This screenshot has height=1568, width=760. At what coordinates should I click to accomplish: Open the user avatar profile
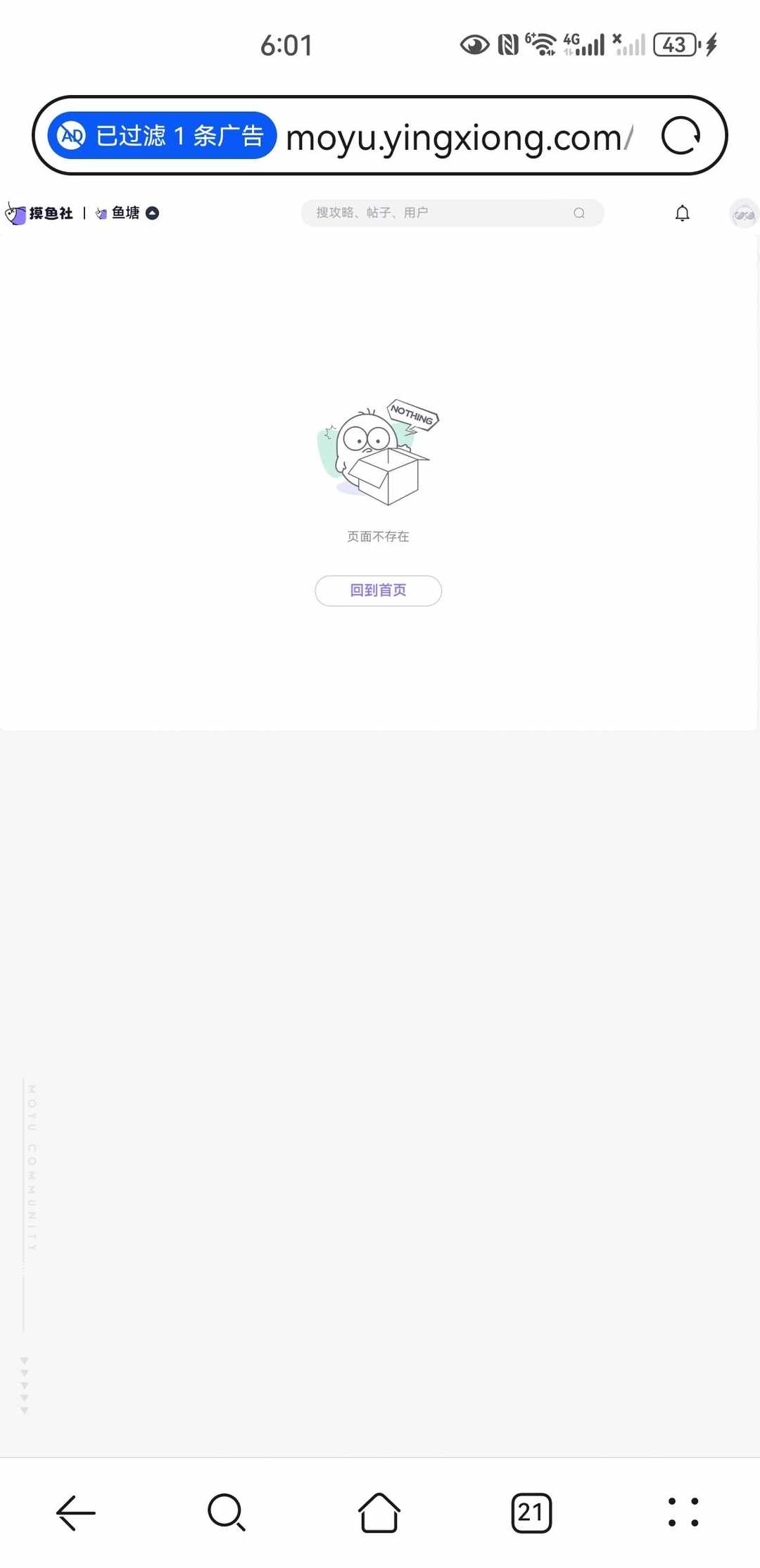(x=743, y=213)
